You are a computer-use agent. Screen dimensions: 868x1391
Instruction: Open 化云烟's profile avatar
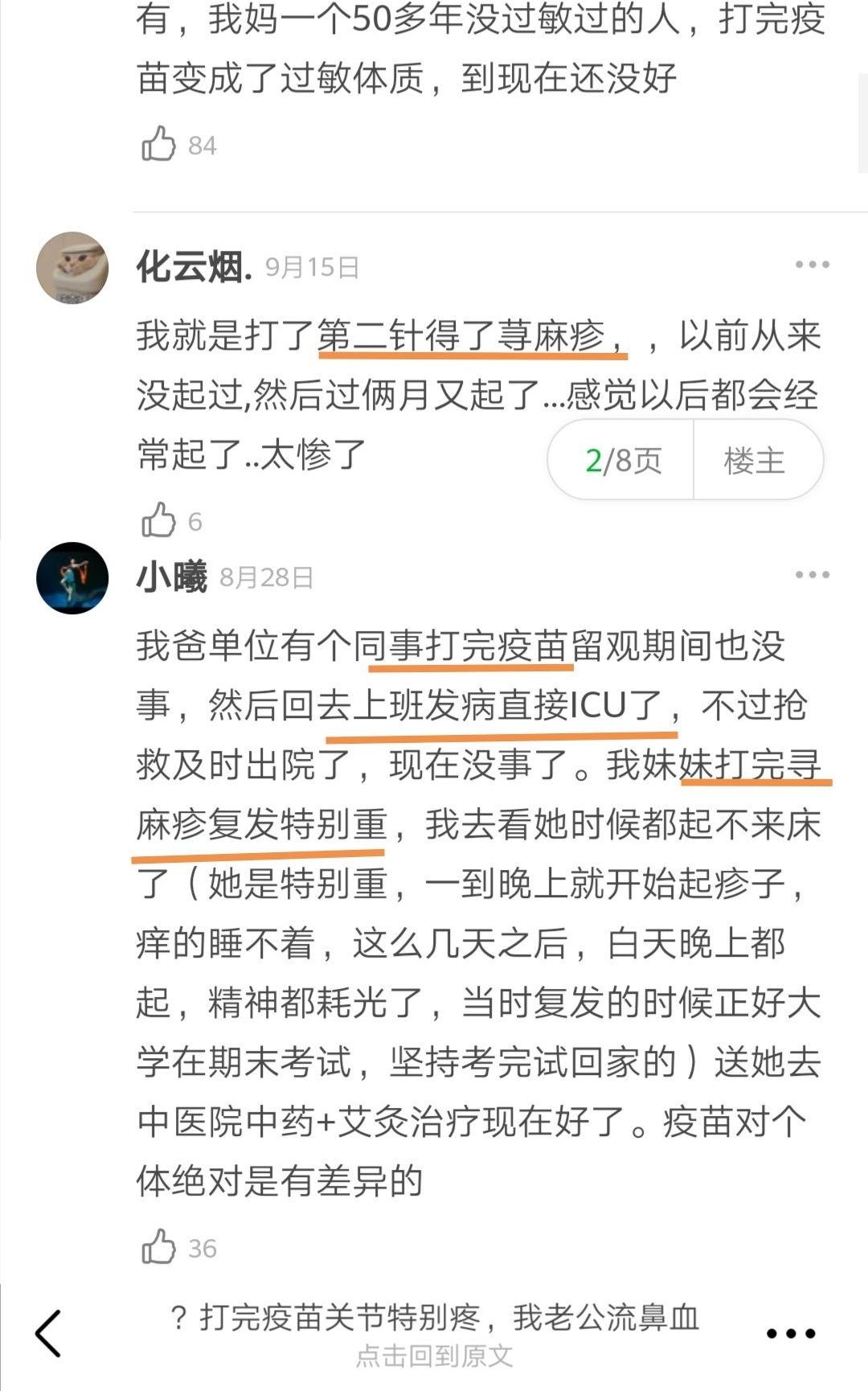[72, 268]
